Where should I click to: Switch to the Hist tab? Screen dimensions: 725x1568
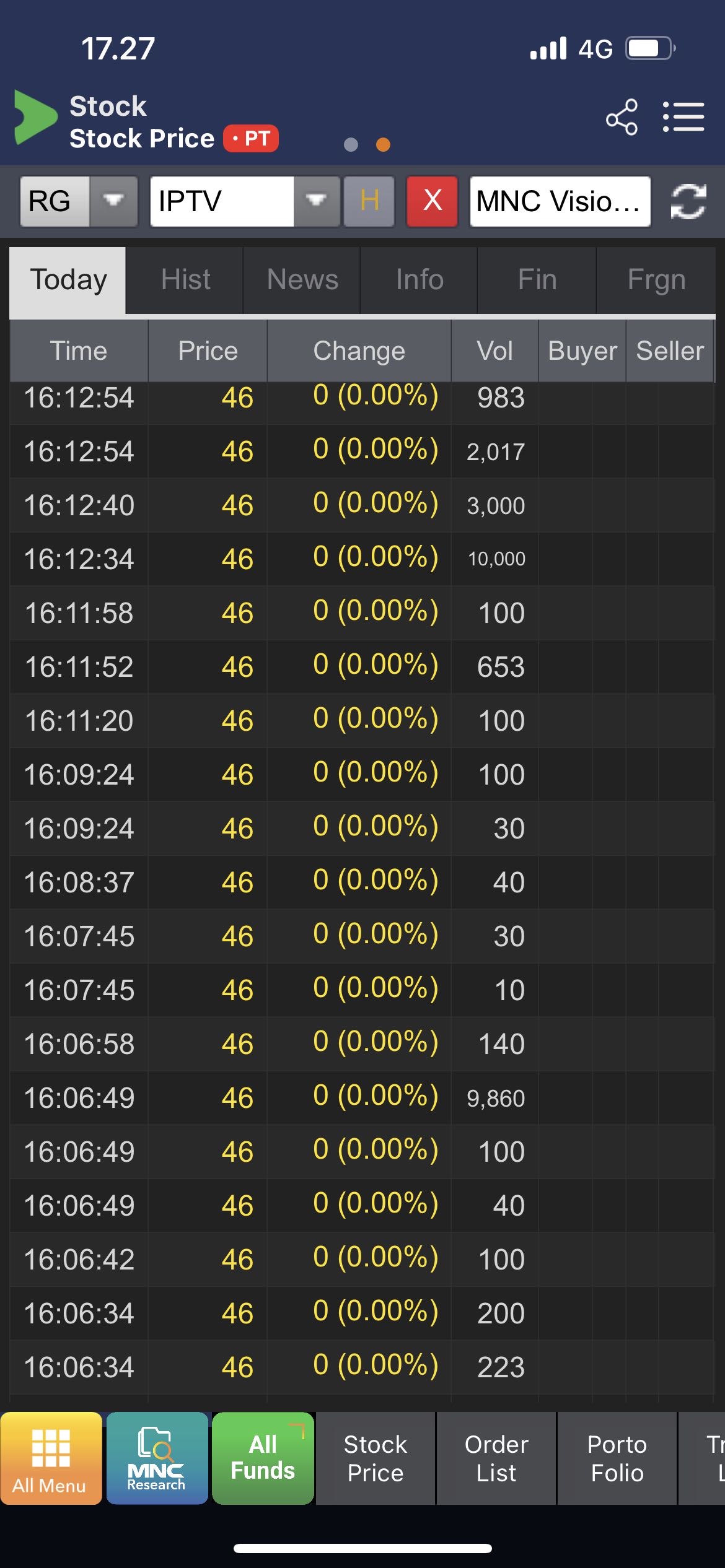[x=185, y=280]
